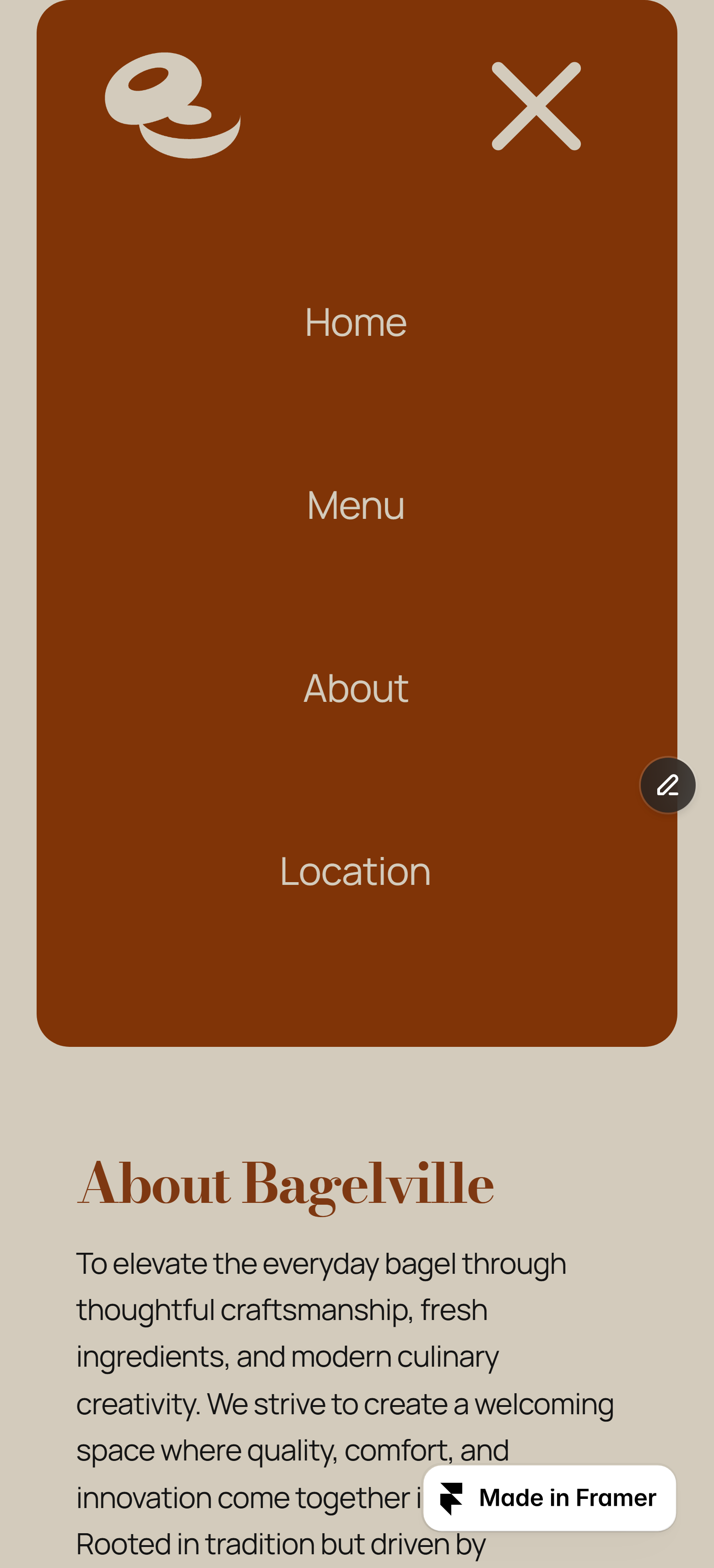
Task: Tap the floating pencil edit button
Action: click(667, 785)
